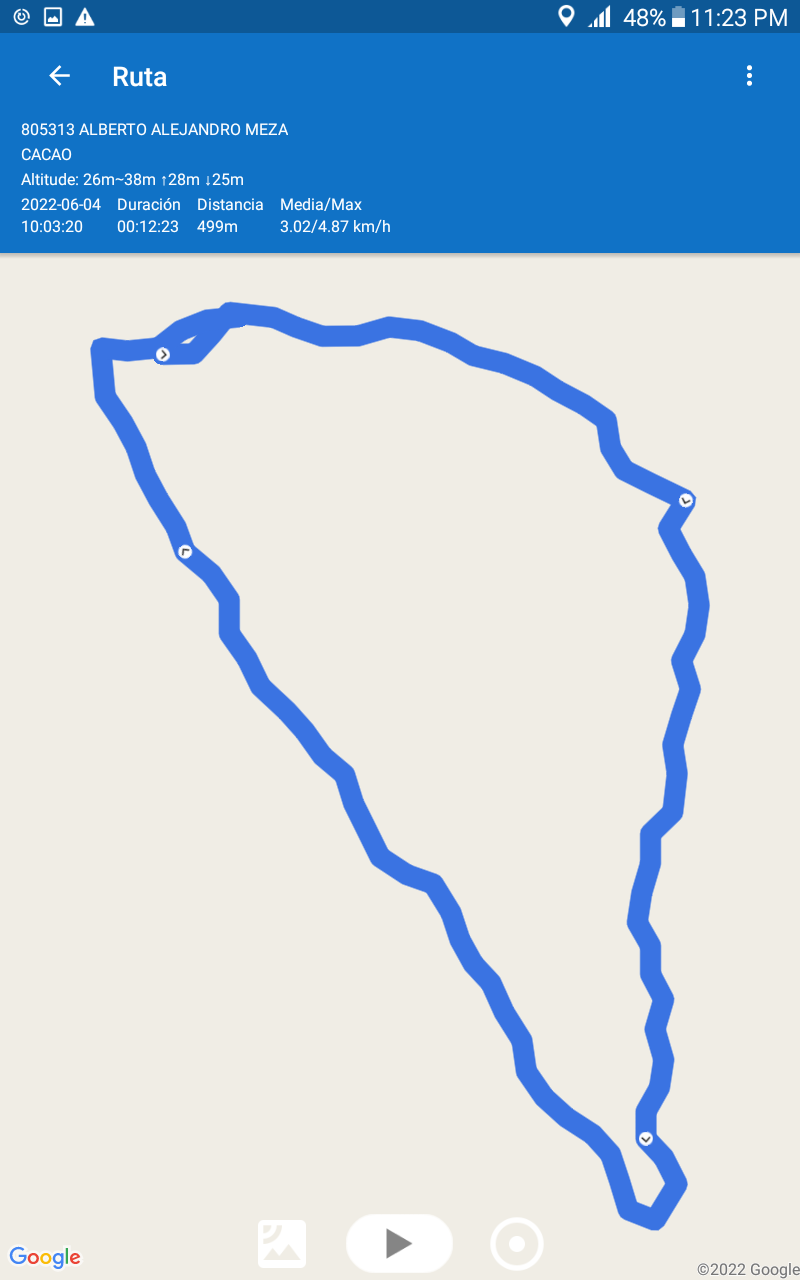Go back from the Ruta screen
The image size is (800, 1280).
pyautogui.click(x=59, y=76)
